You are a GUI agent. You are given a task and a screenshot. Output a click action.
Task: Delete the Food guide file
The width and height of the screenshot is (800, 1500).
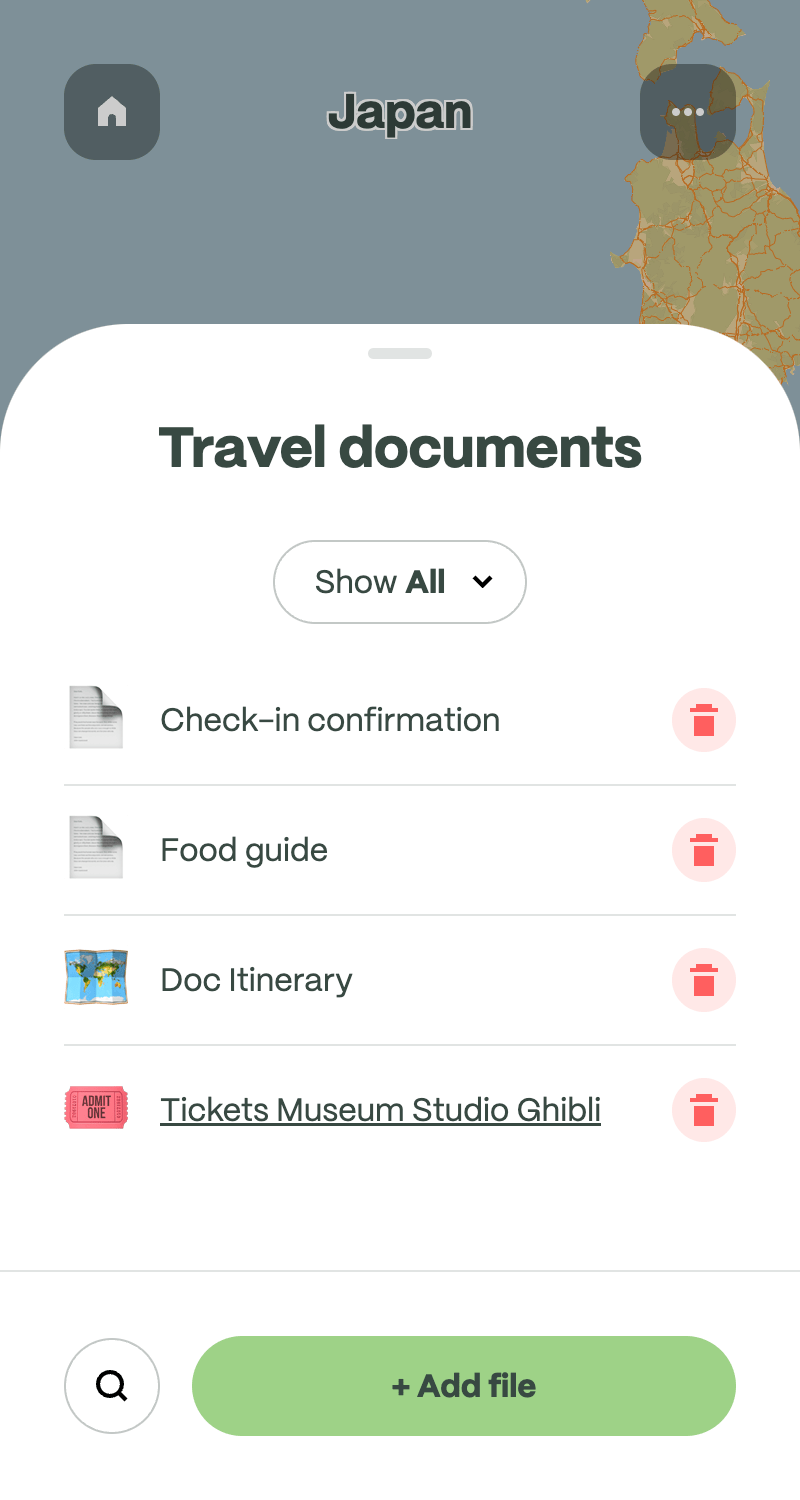coord(704,850)
